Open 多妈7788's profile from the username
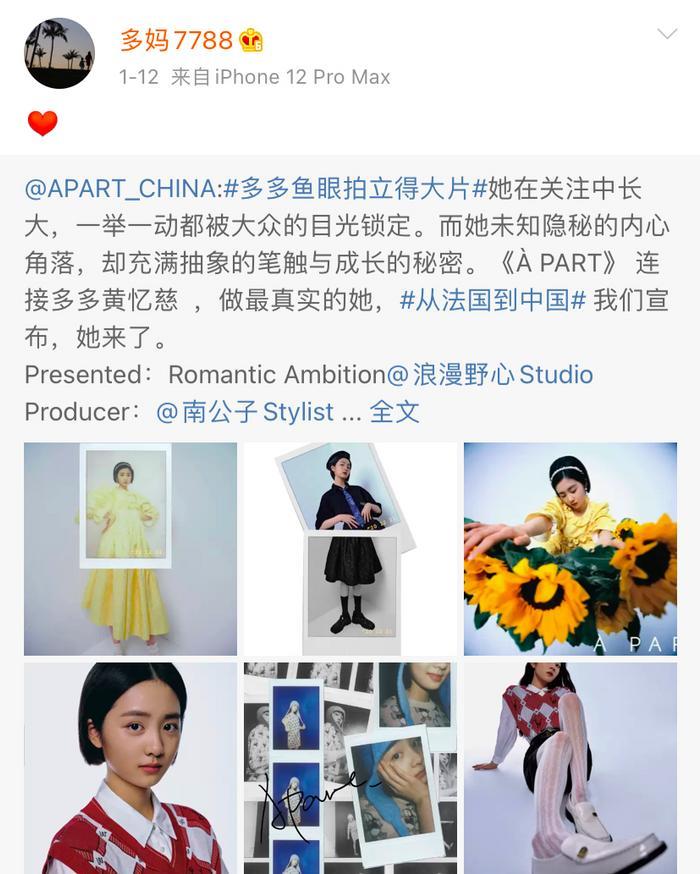 coord(176,40)
